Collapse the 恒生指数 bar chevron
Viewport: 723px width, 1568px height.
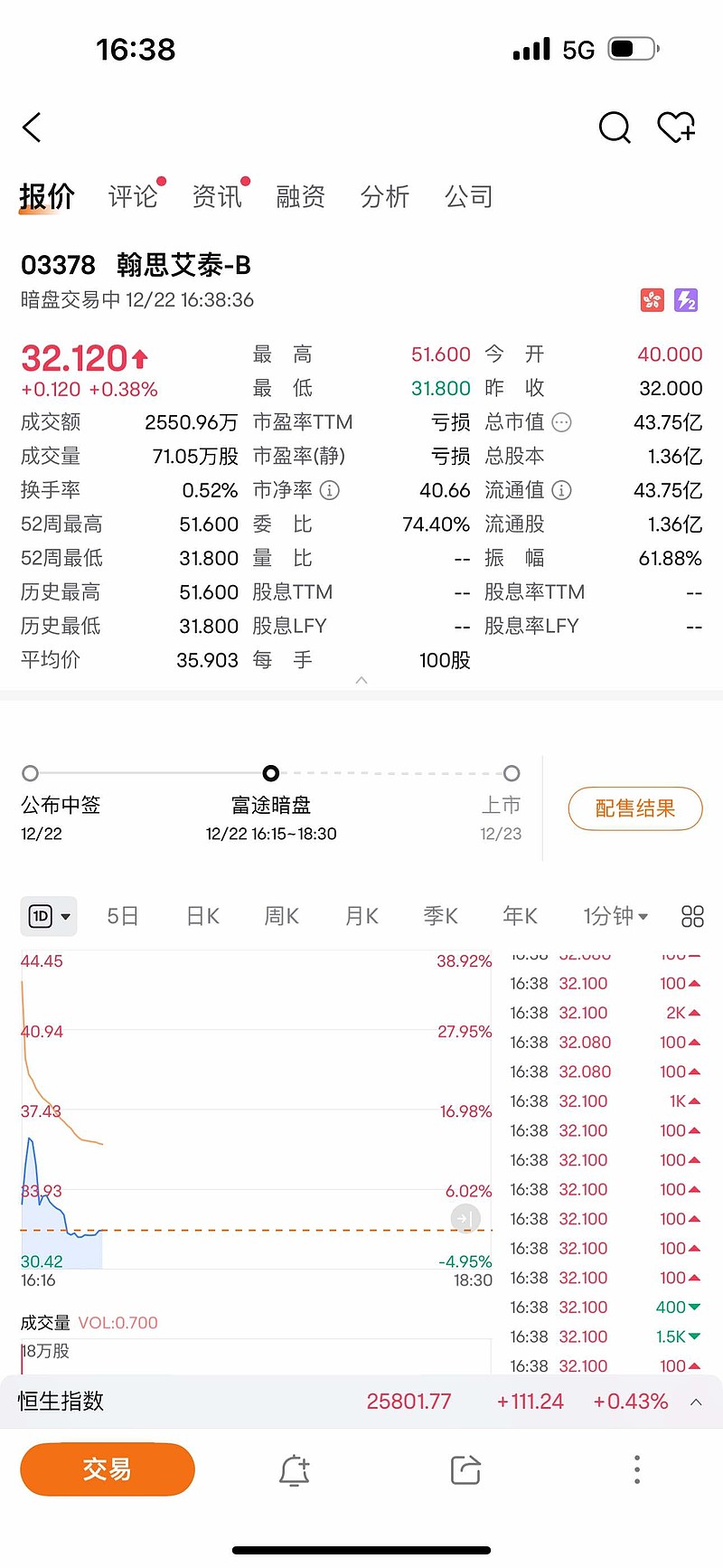click(694, 1401)
